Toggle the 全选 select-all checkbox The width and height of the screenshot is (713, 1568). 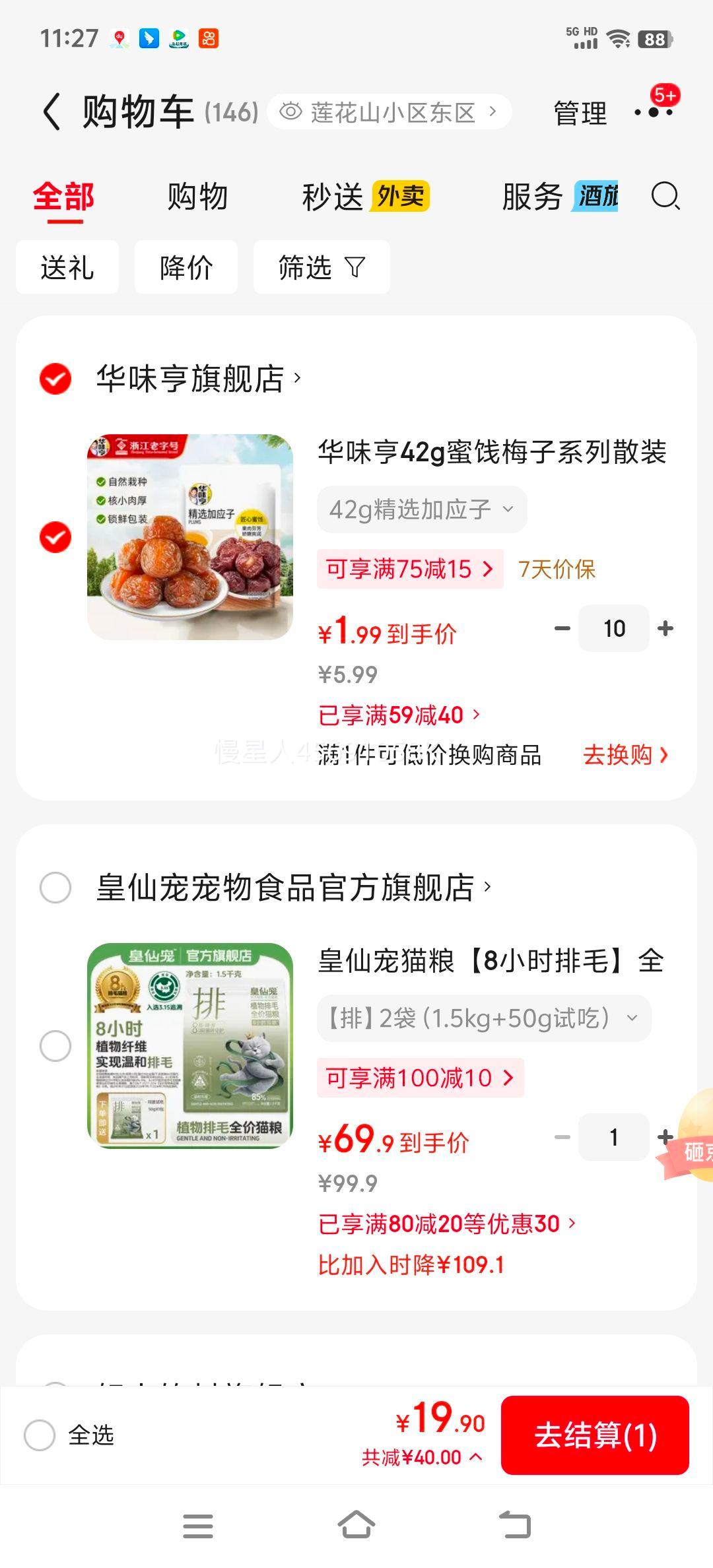click(x=40, y=1435)
